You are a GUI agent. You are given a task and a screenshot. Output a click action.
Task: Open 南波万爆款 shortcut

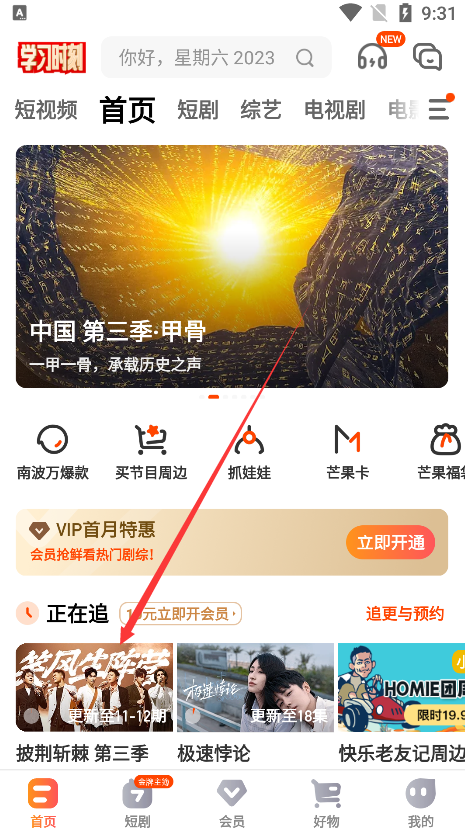pos(53,452)
